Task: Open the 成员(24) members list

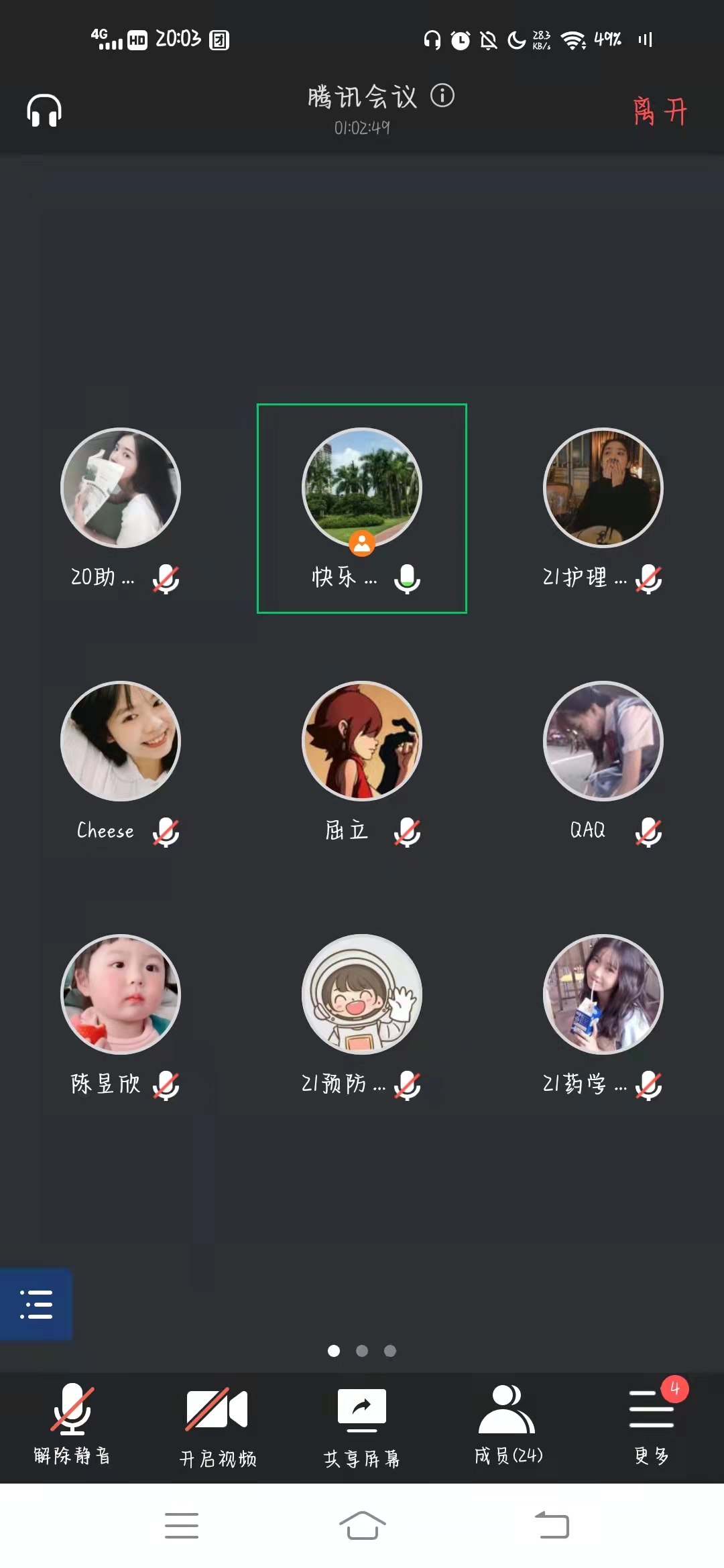Action: [507, 1425]
